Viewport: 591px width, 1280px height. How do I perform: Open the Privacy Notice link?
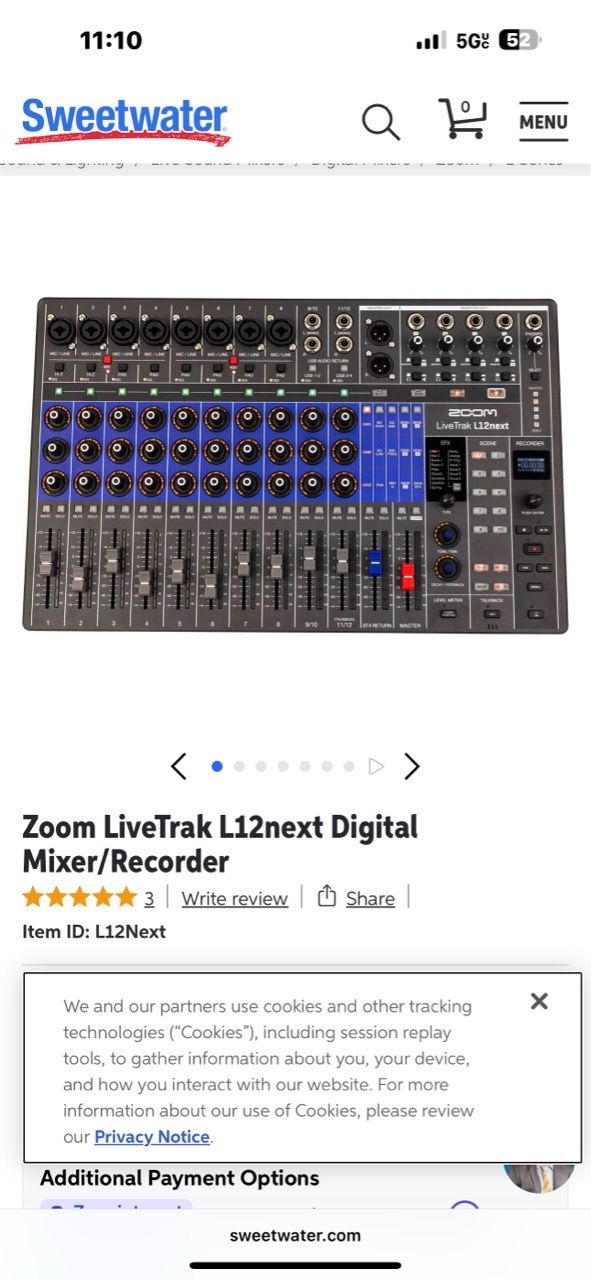[x=152, y=1136]
